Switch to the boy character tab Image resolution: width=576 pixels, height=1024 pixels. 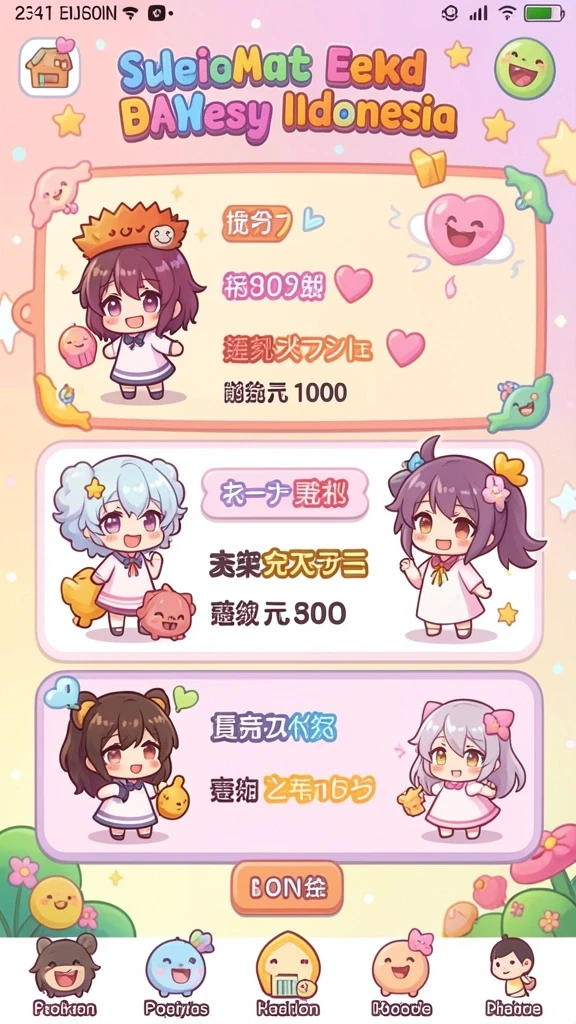(513, 976)
